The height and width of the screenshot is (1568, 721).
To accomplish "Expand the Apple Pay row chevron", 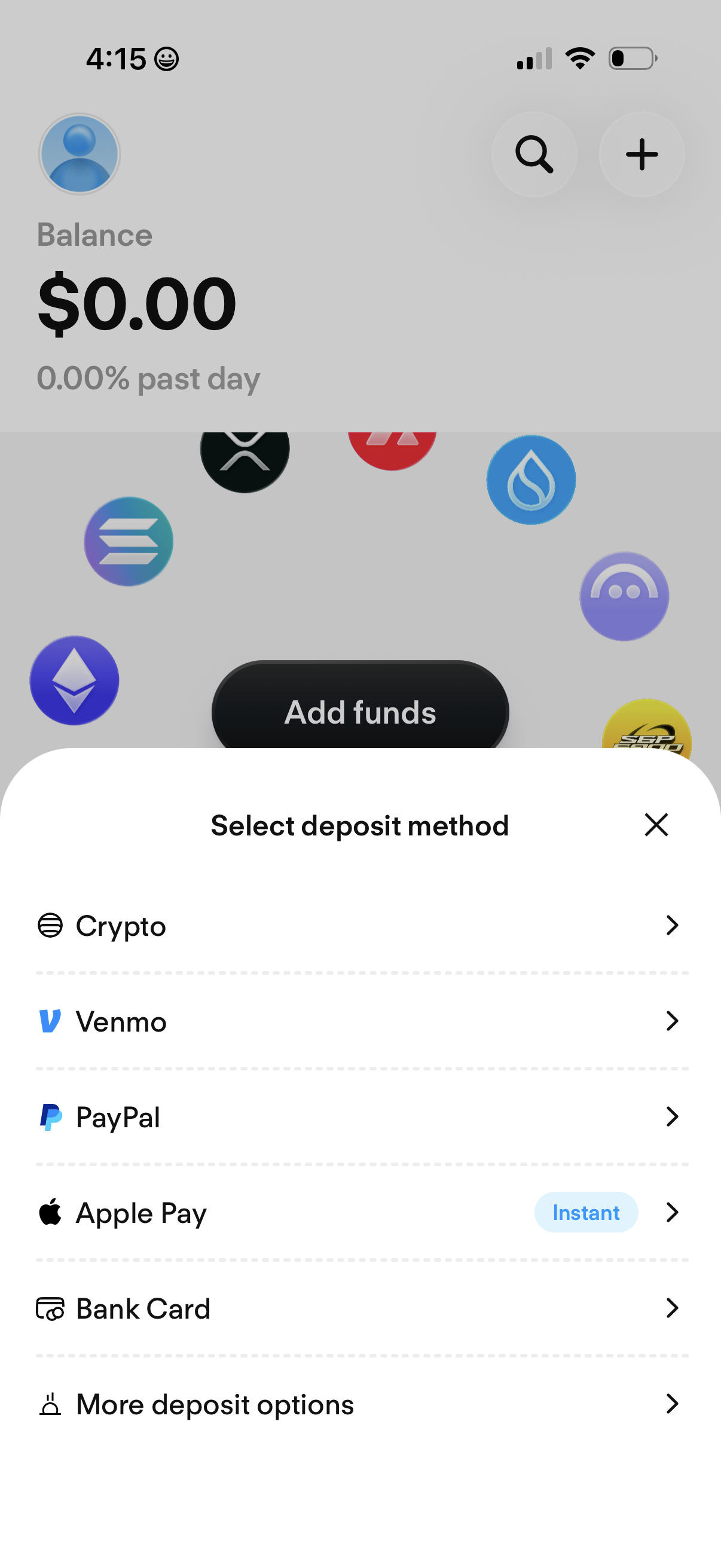I will 673,1212.
